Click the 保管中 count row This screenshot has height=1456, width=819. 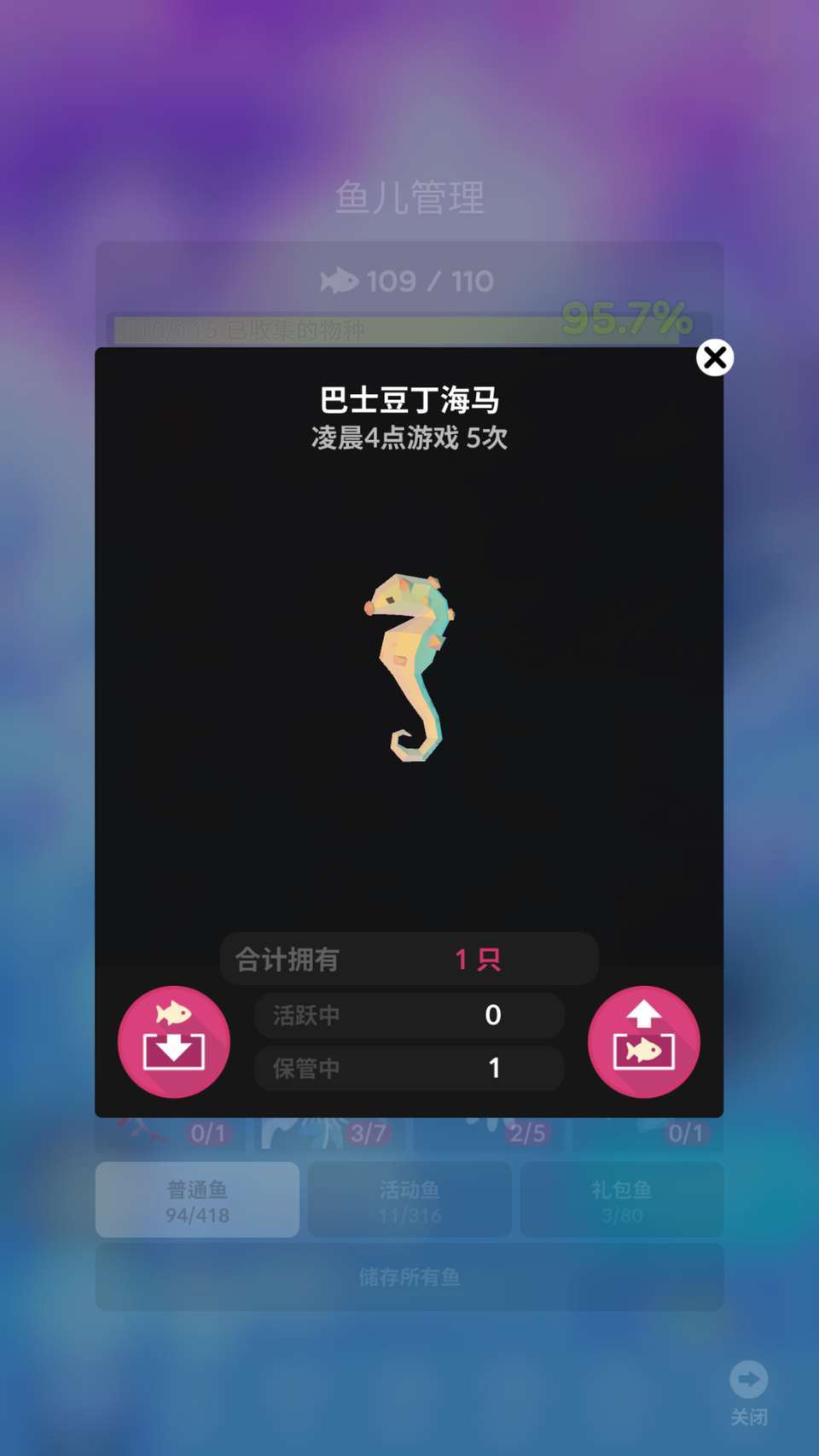tap(409, 1069)
